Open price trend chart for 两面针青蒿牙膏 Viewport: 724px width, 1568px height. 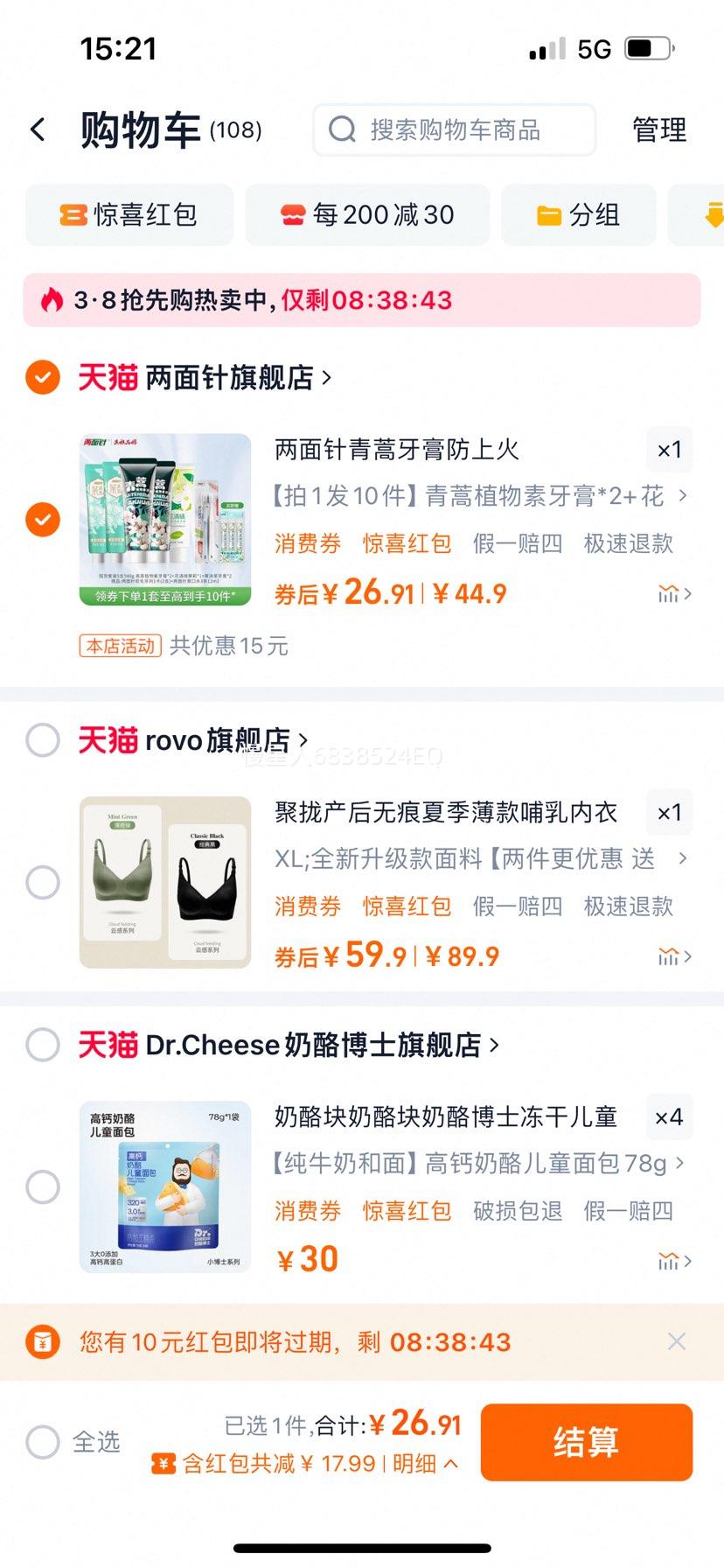pyautogui.click(x=669, y=593)
